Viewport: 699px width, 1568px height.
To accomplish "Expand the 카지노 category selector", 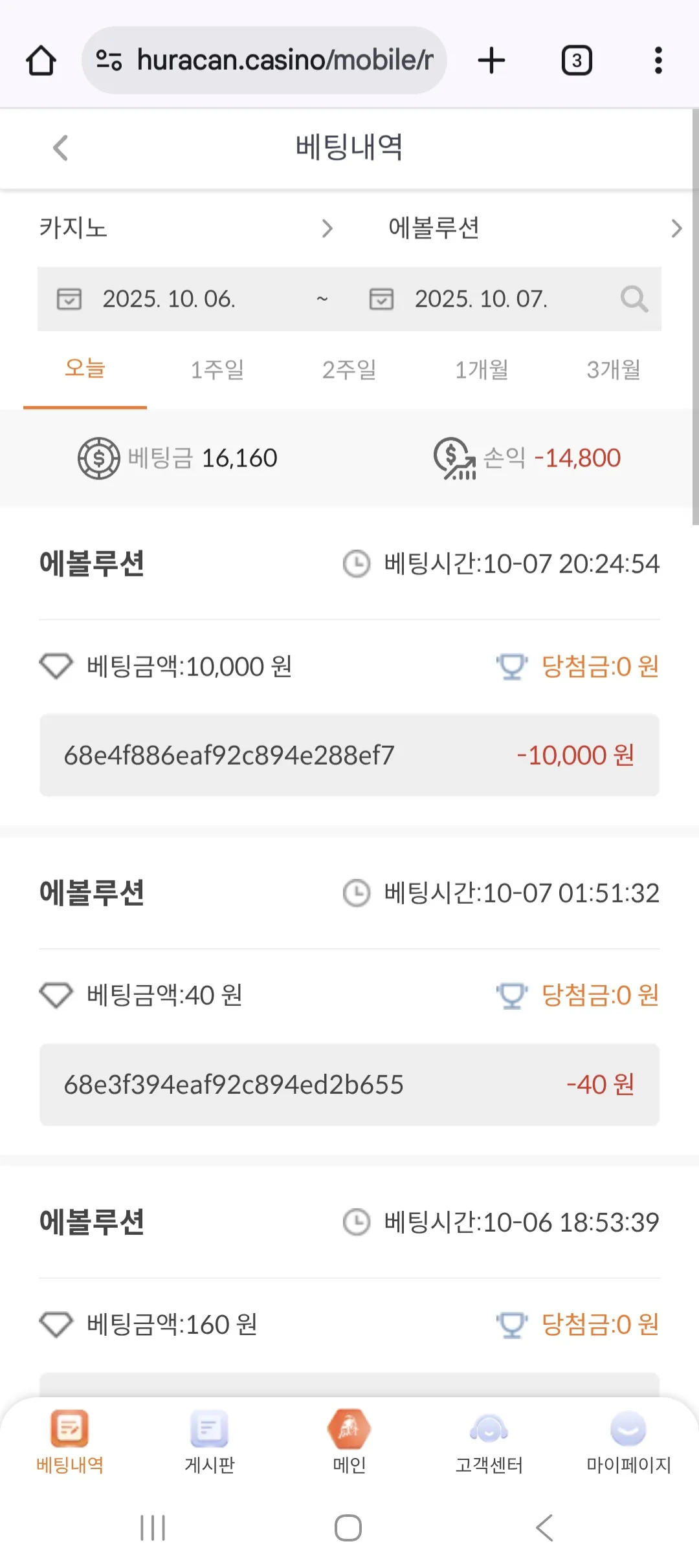I will (187, 228).
